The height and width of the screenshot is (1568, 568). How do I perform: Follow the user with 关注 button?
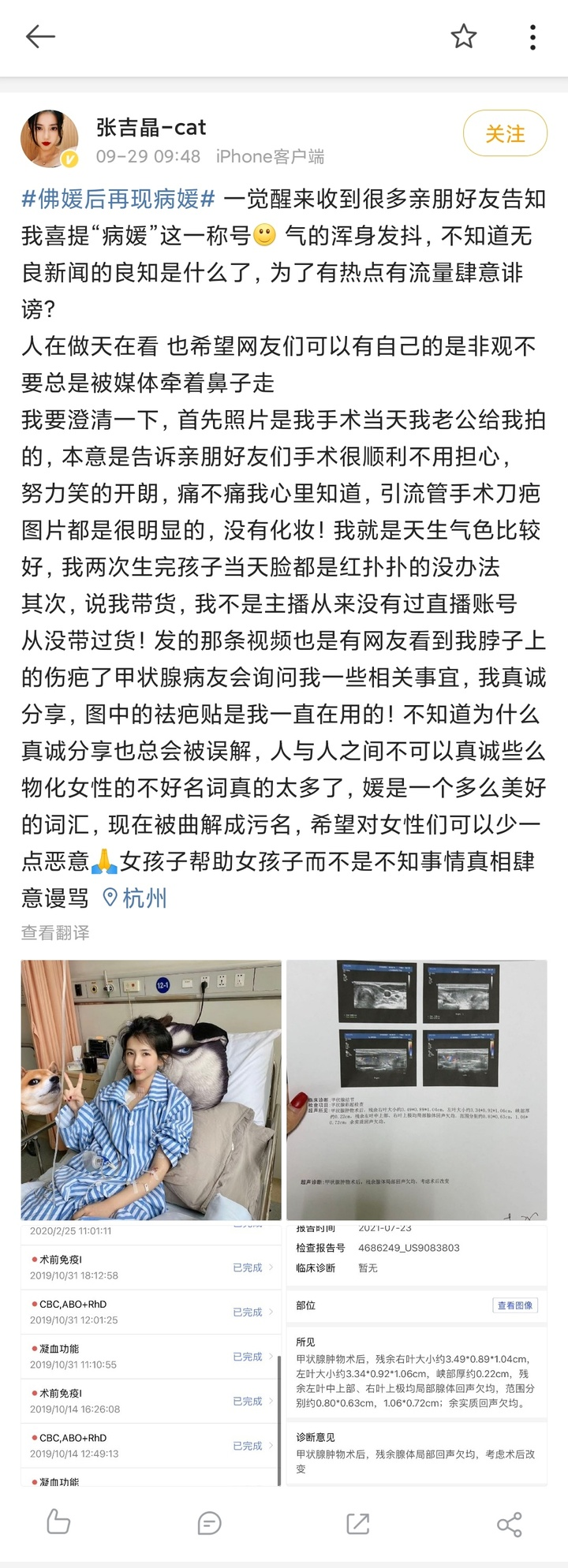pyautogui.click(x=505, y=134)
